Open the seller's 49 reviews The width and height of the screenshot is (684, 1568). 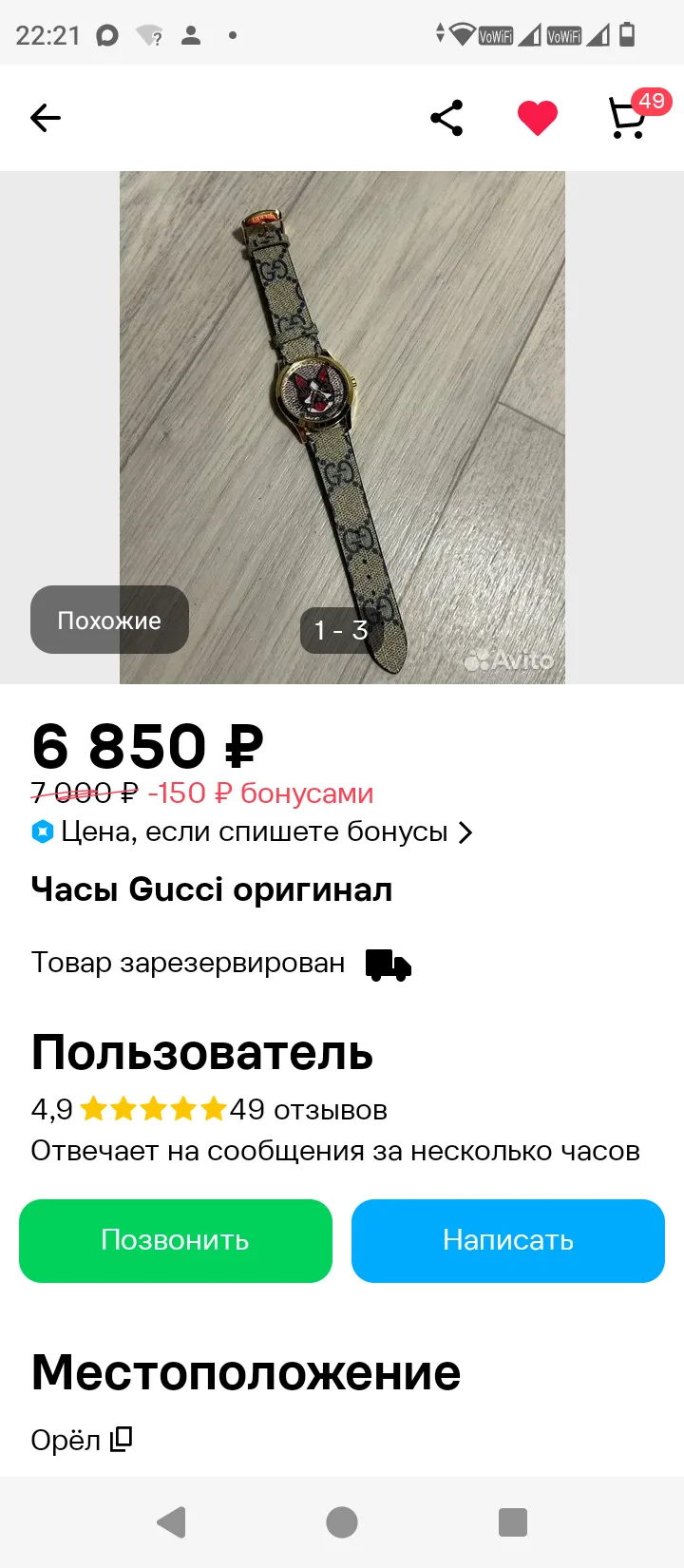click(x=308, y=1109)
